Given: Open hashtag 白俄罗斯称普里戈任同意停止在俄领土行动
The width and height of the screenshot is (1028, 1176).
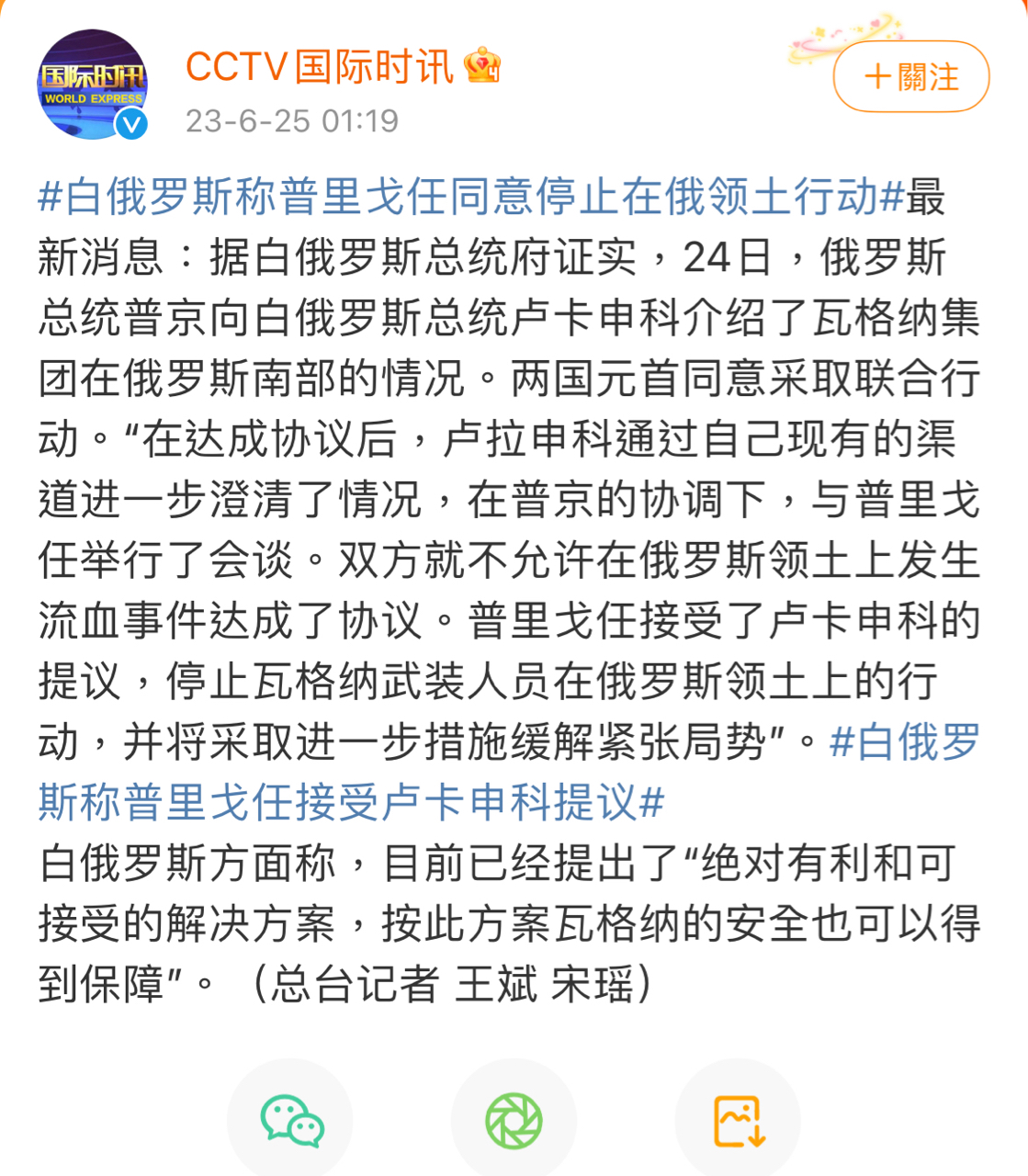Looking at the screenshot, I should tap(471, 197).
